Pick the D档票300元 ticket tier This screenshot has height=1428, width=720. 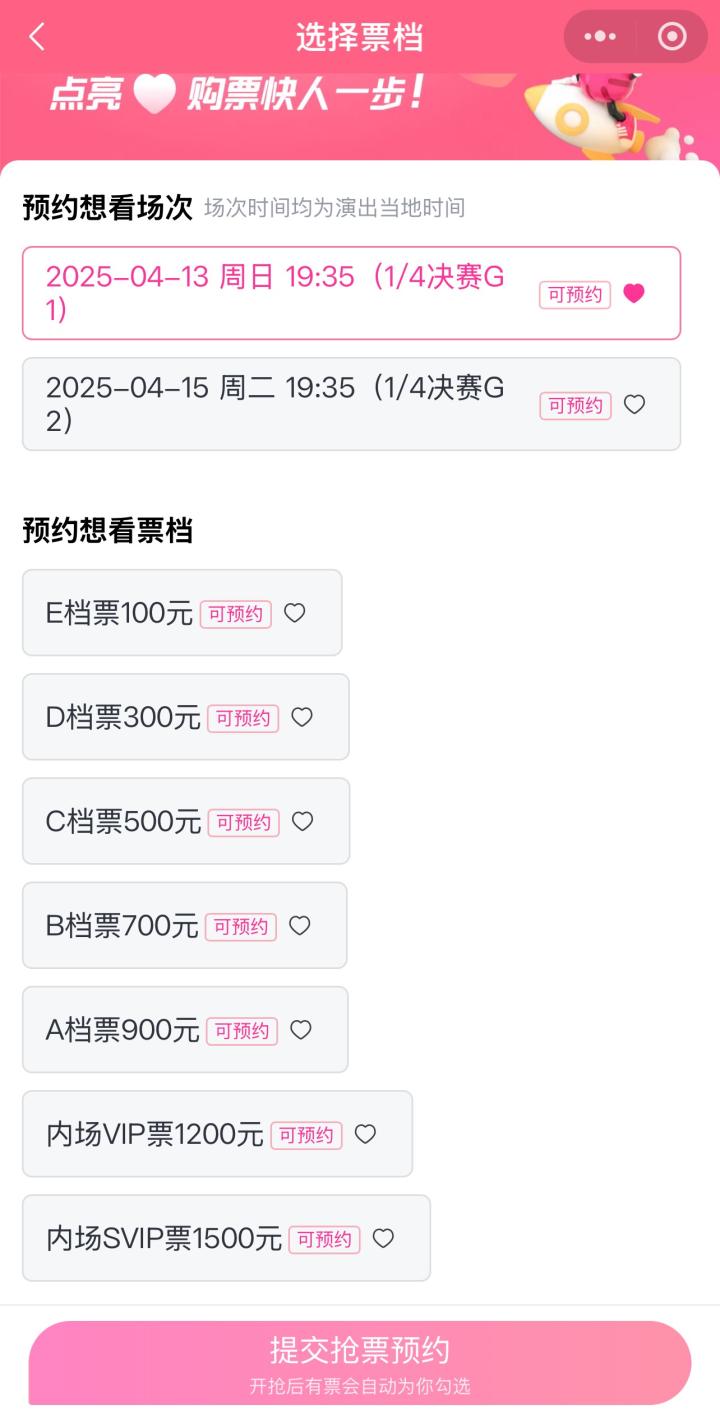pos(186,717)
